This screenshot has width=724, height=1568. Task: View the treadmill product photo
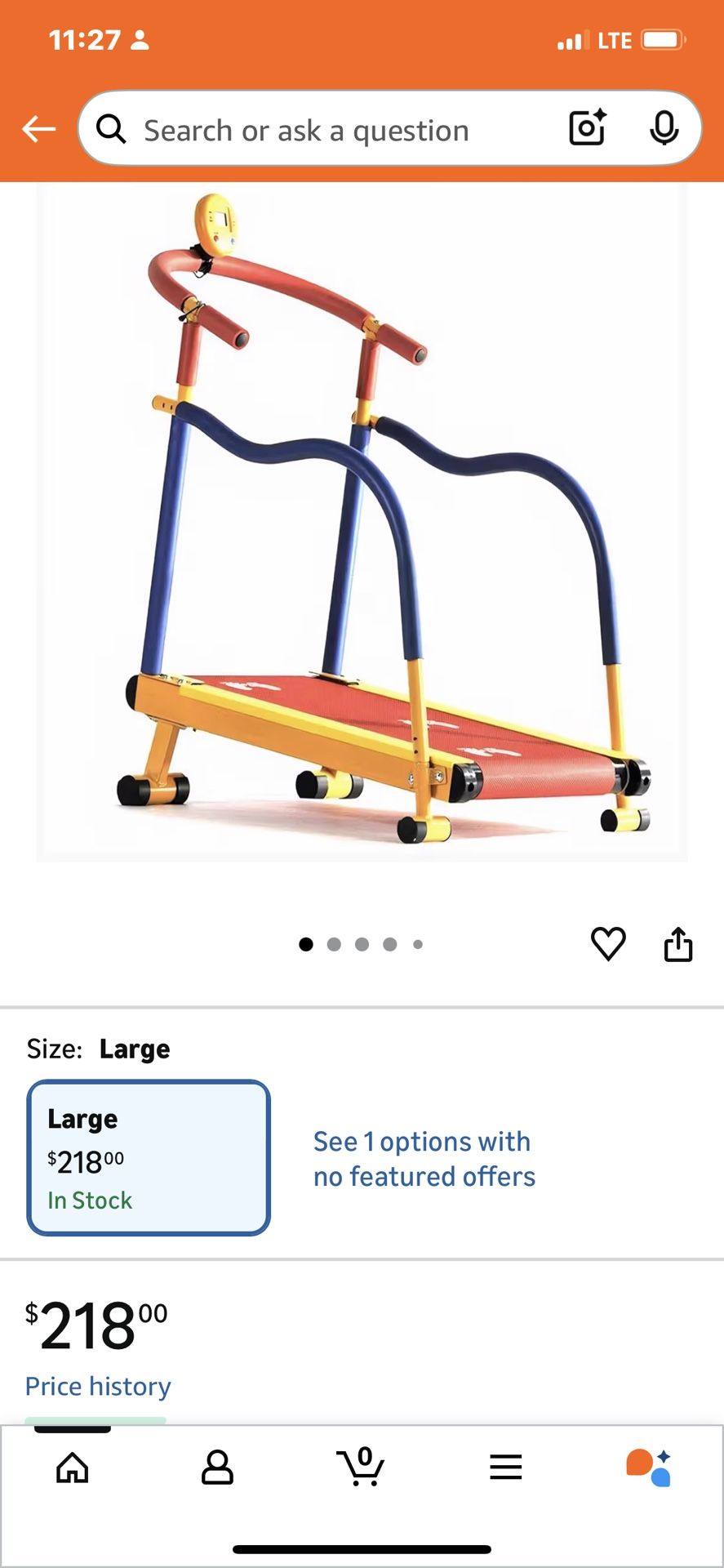coord(362,523)
